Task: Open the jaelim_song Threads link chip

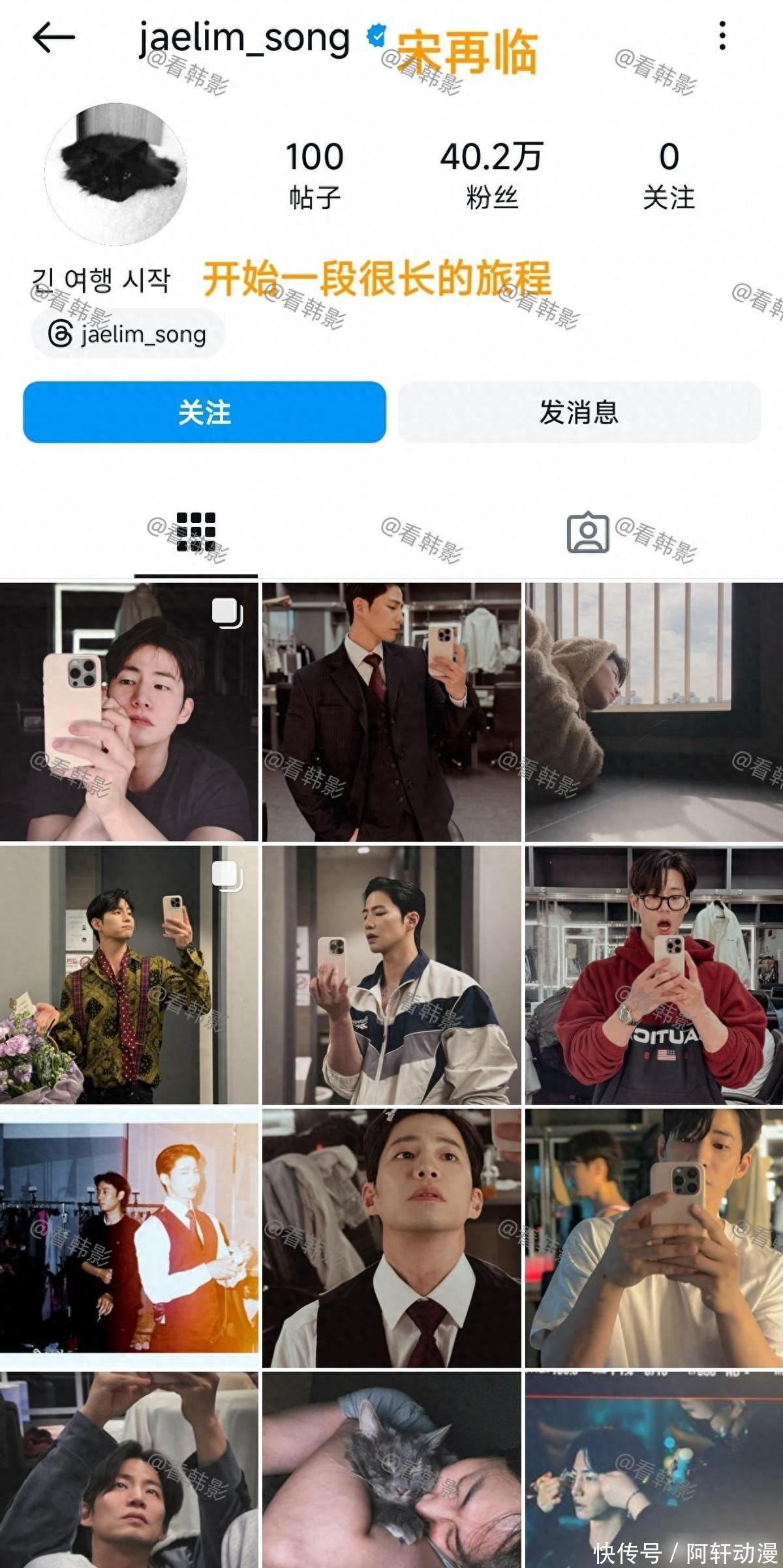Action: tap(128, 334)
